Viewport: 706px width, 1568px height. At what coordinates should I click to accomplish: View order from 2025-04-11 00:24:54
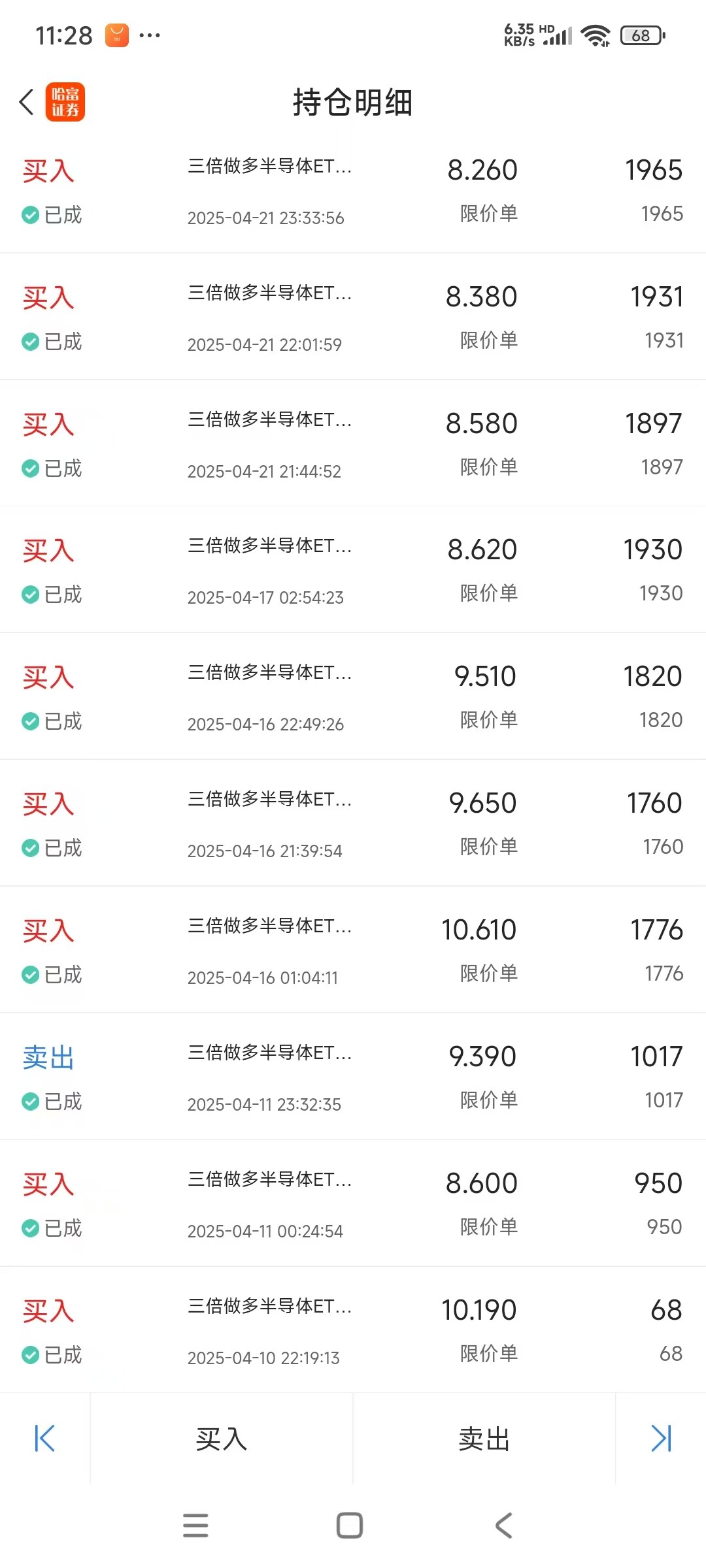pyautogui.click(x=353, y=1203)
